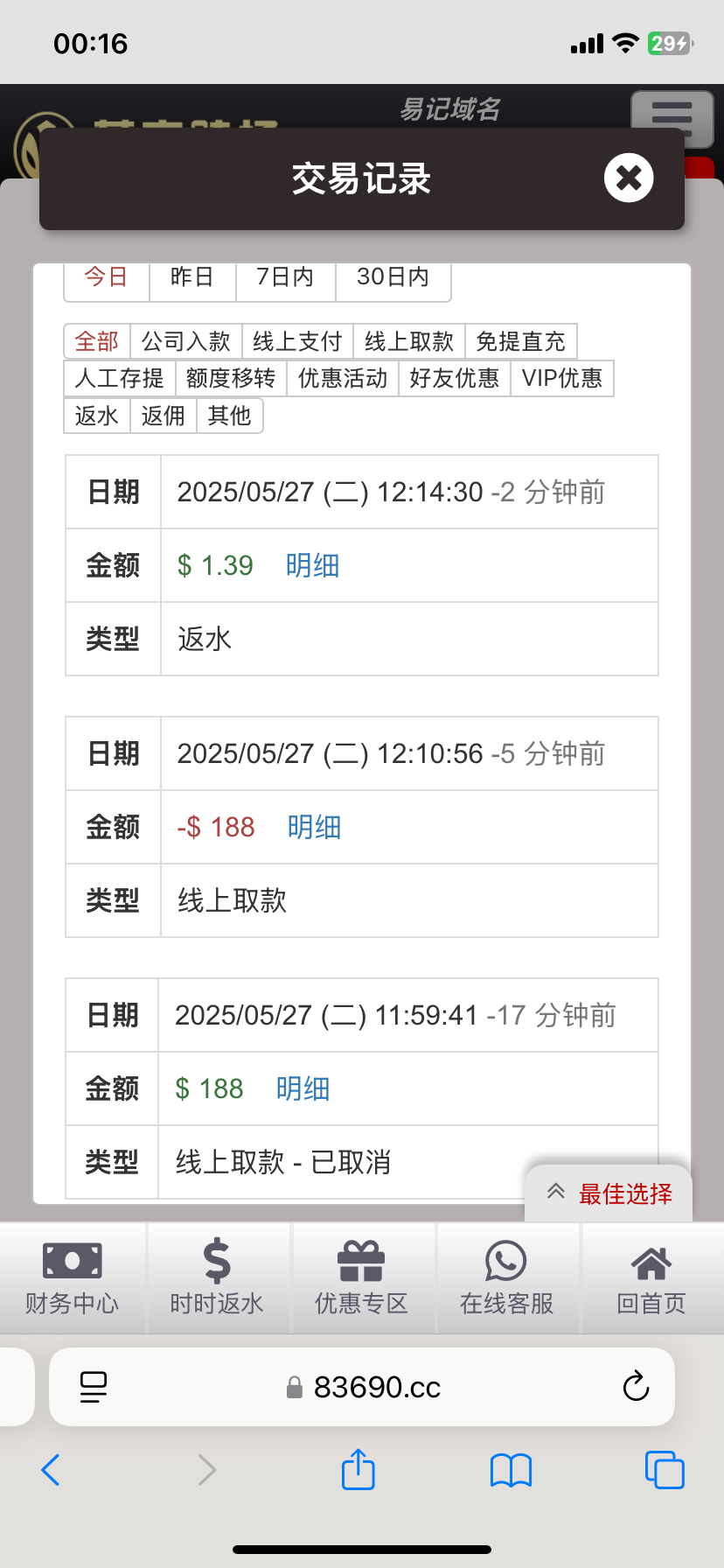Open 在线客服 support chat
Screen dimensions: 724x1568
[x=507, y=1278]
